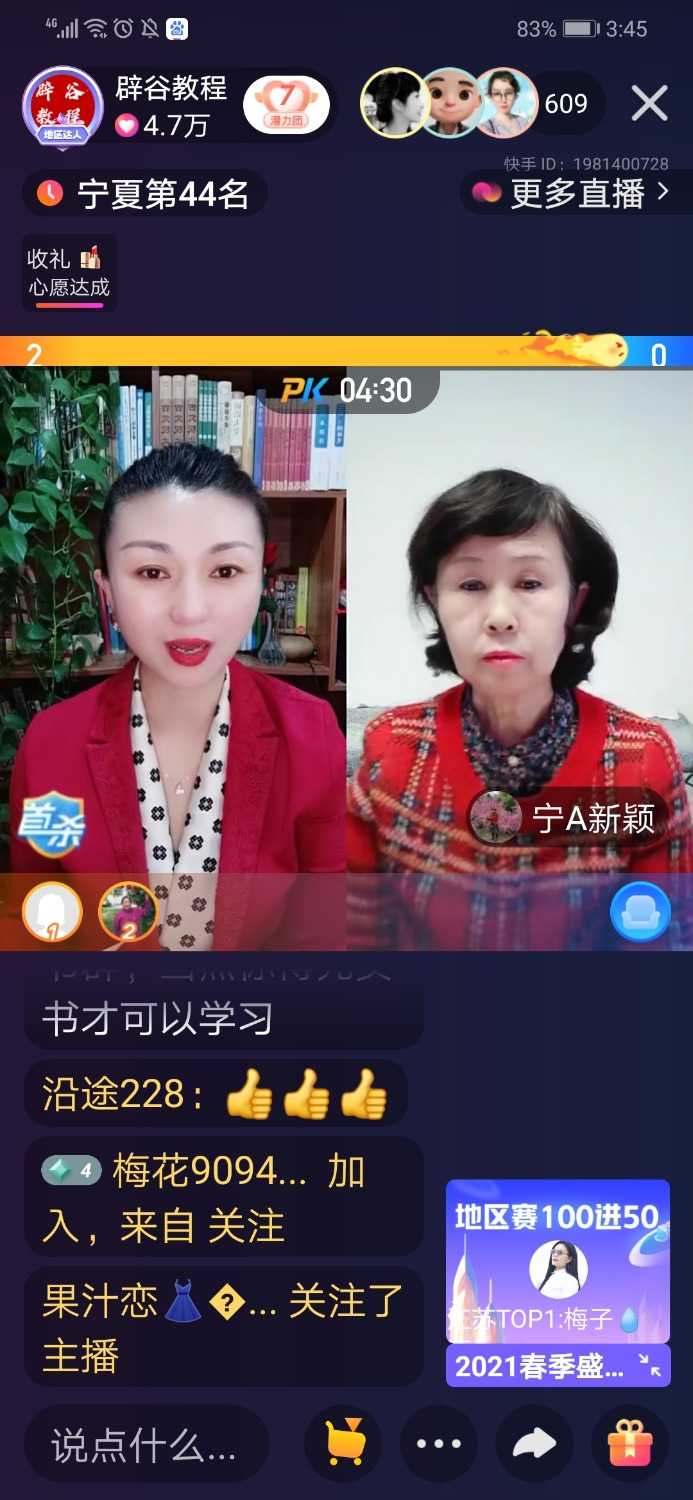
Task: Tap the 说点什么 comment box
Action: pyautogui.click(x=146, y=1445)
